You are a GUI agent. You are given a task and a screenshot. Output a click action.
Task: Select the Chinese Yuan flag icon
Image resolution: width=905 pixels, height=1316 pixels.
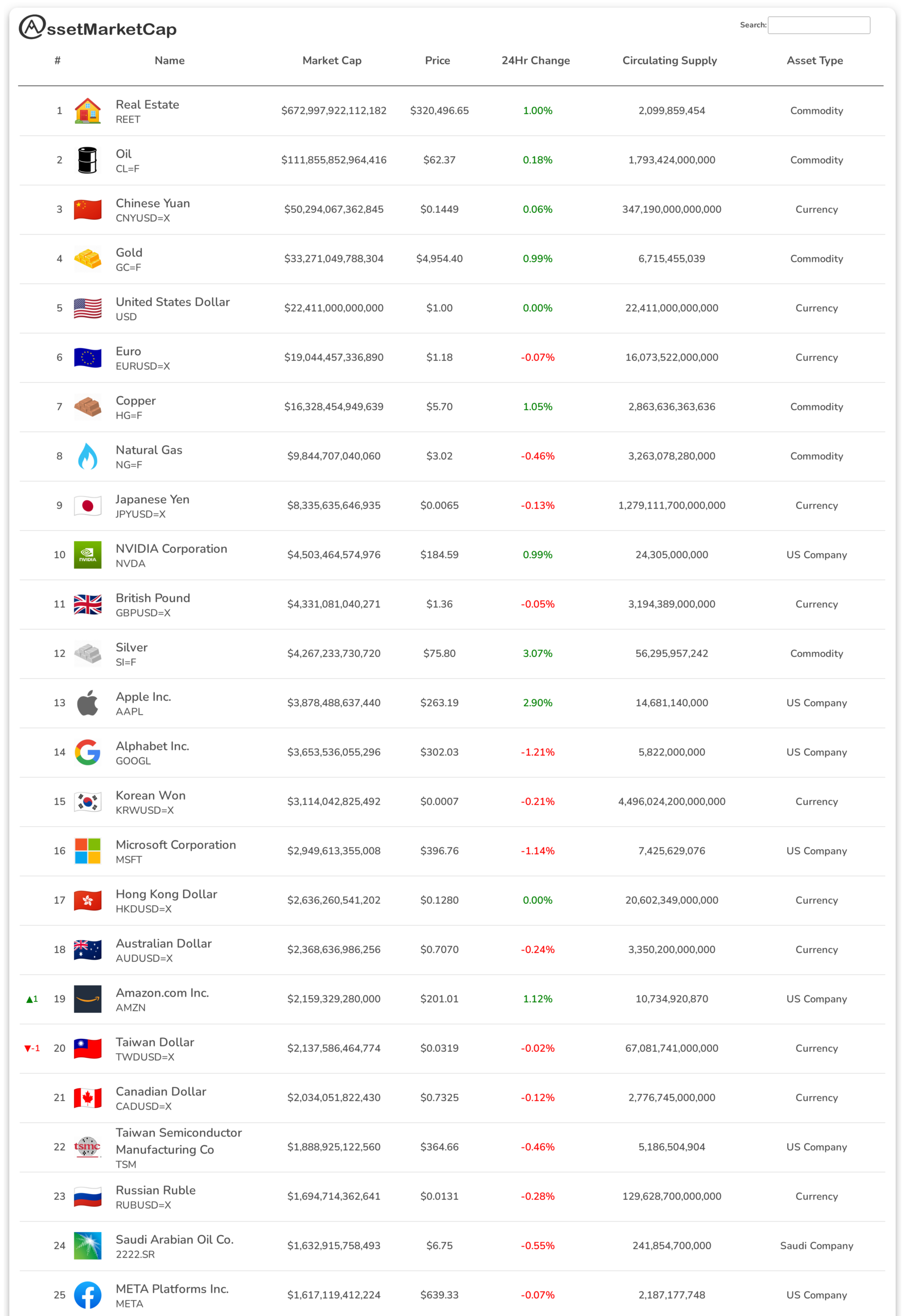pos(87,209)
